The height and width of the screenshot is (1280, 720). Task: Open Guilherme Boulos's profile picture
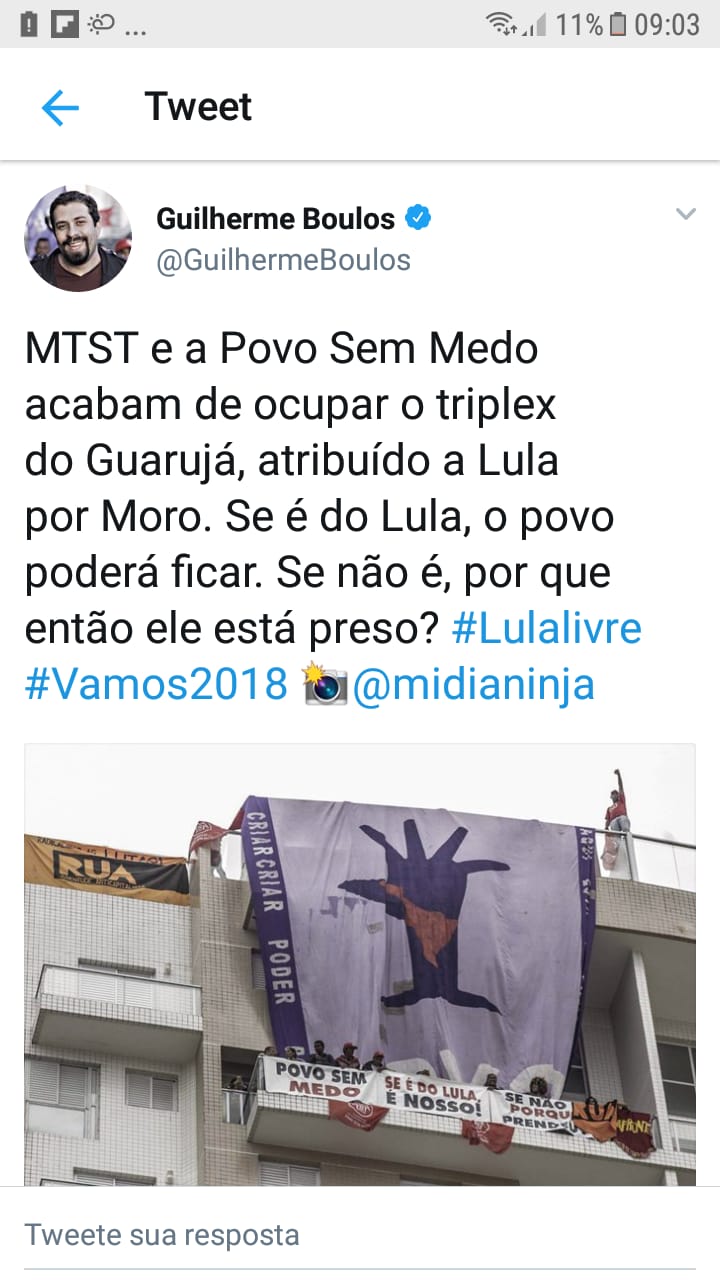pyautogui.click(x=78, y=238)
